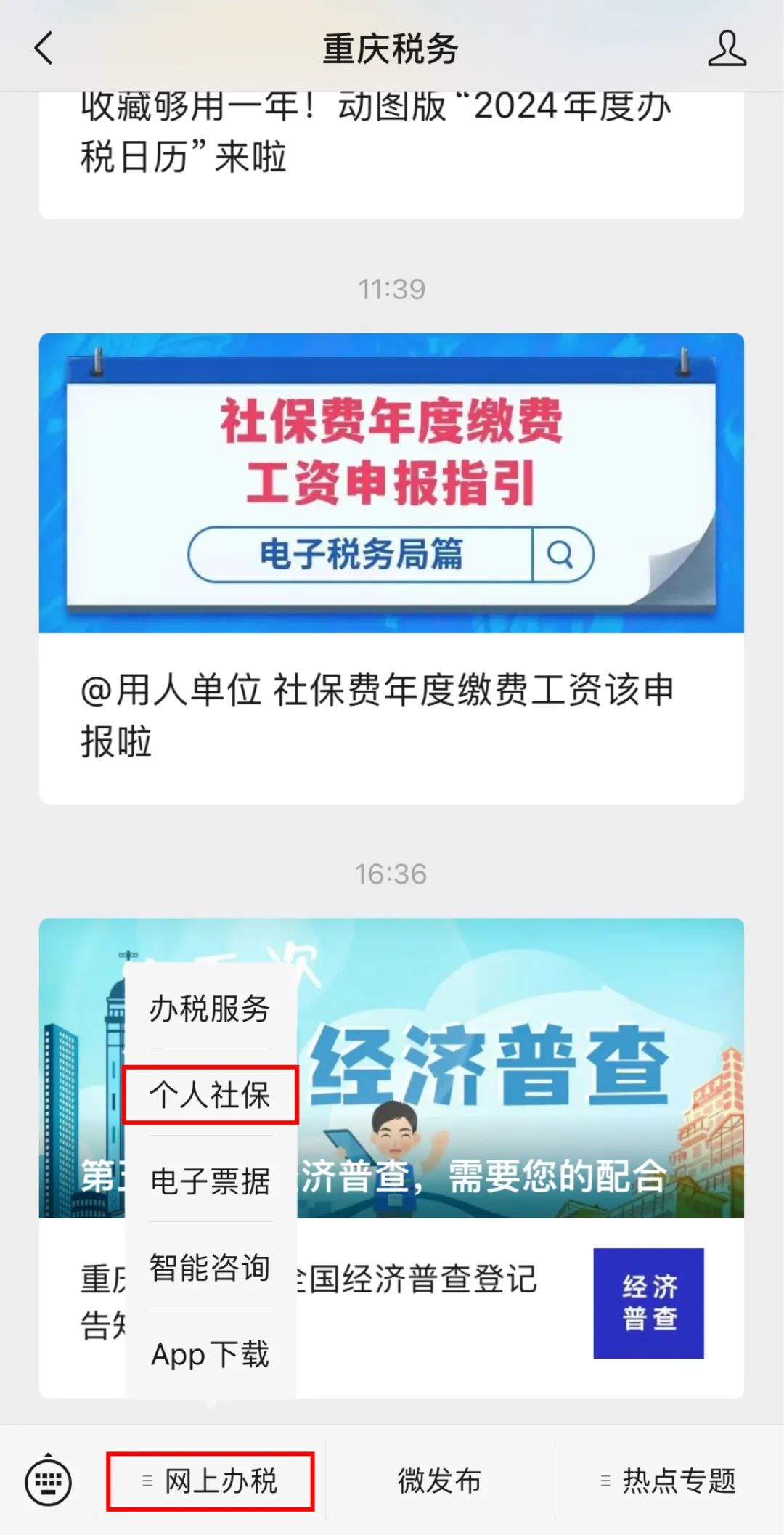Go back from 重庆税务 account

[44, 49]
